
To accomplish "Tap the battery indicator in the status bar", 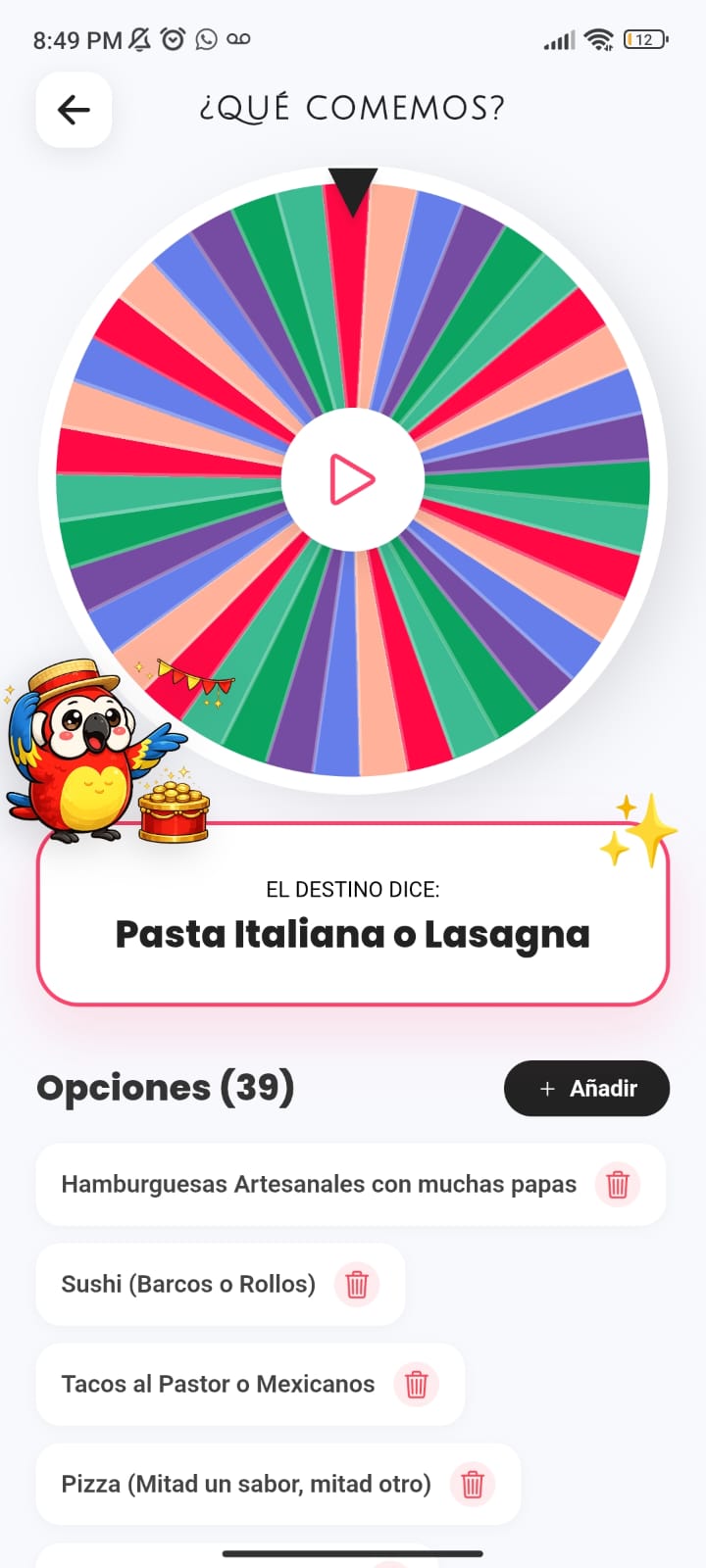I will tap(643, 39).
